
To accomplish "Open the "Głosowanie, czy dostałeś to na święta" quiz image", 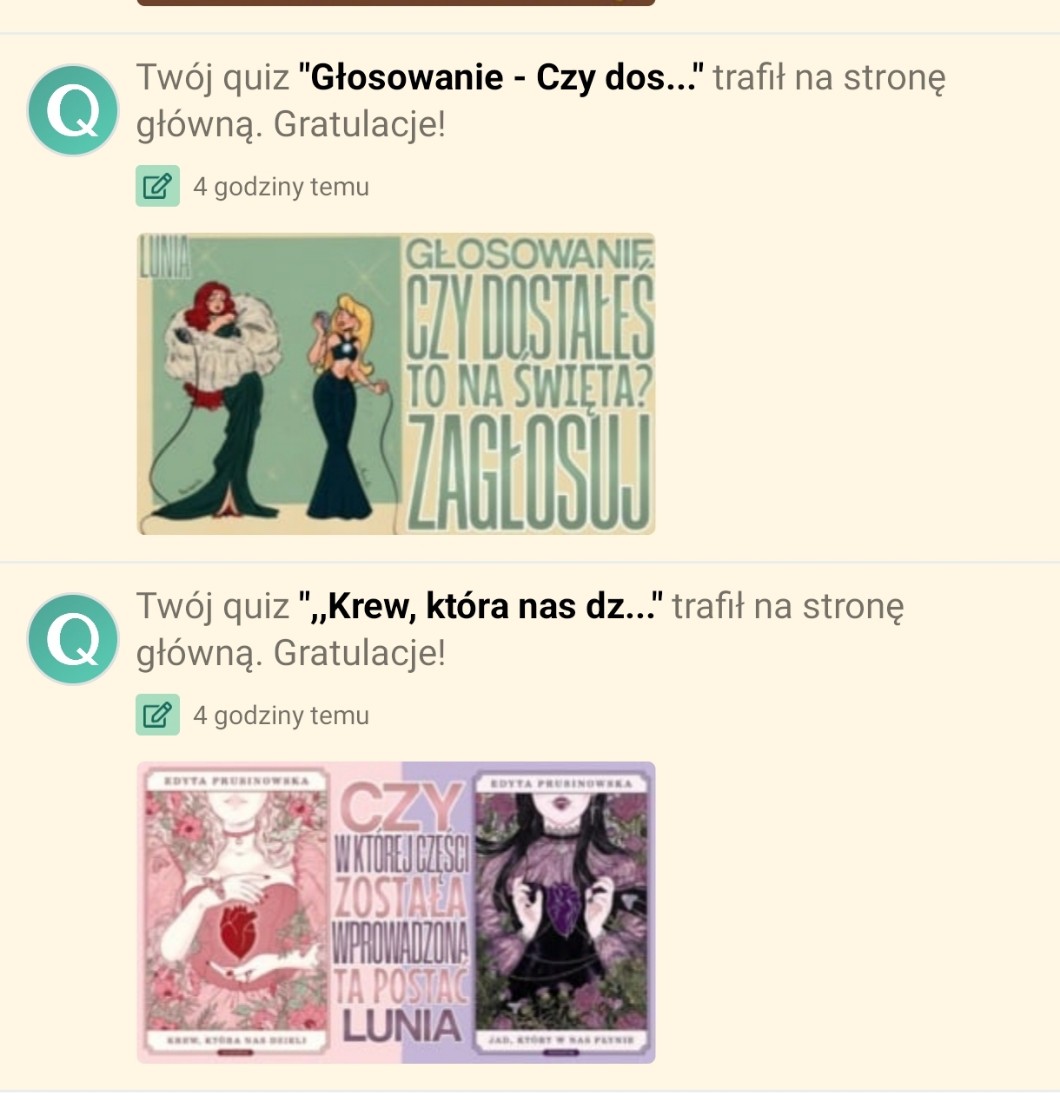I will tap(396, 384).
